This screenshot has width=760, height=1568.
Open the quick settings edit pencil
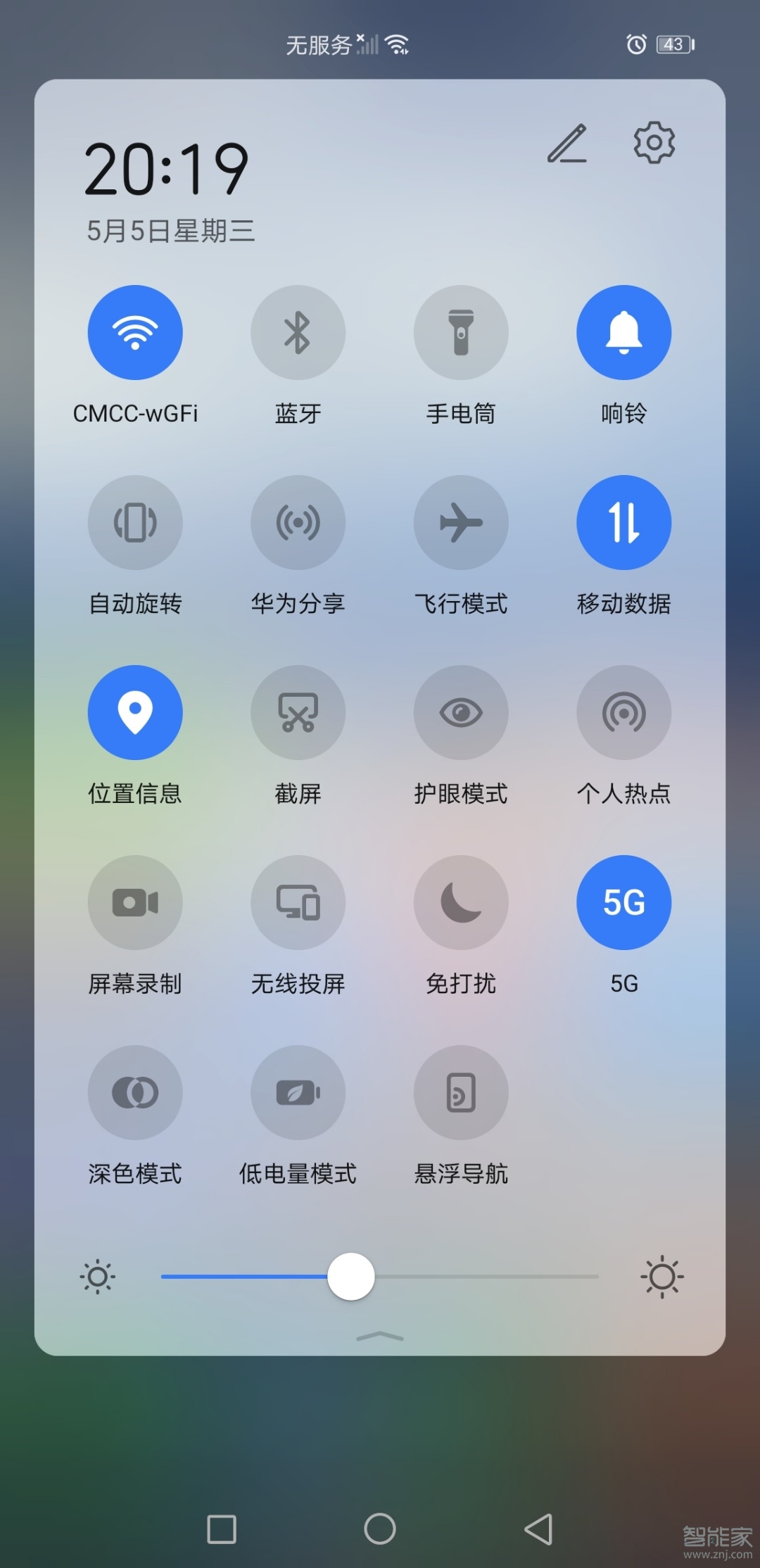567,143
